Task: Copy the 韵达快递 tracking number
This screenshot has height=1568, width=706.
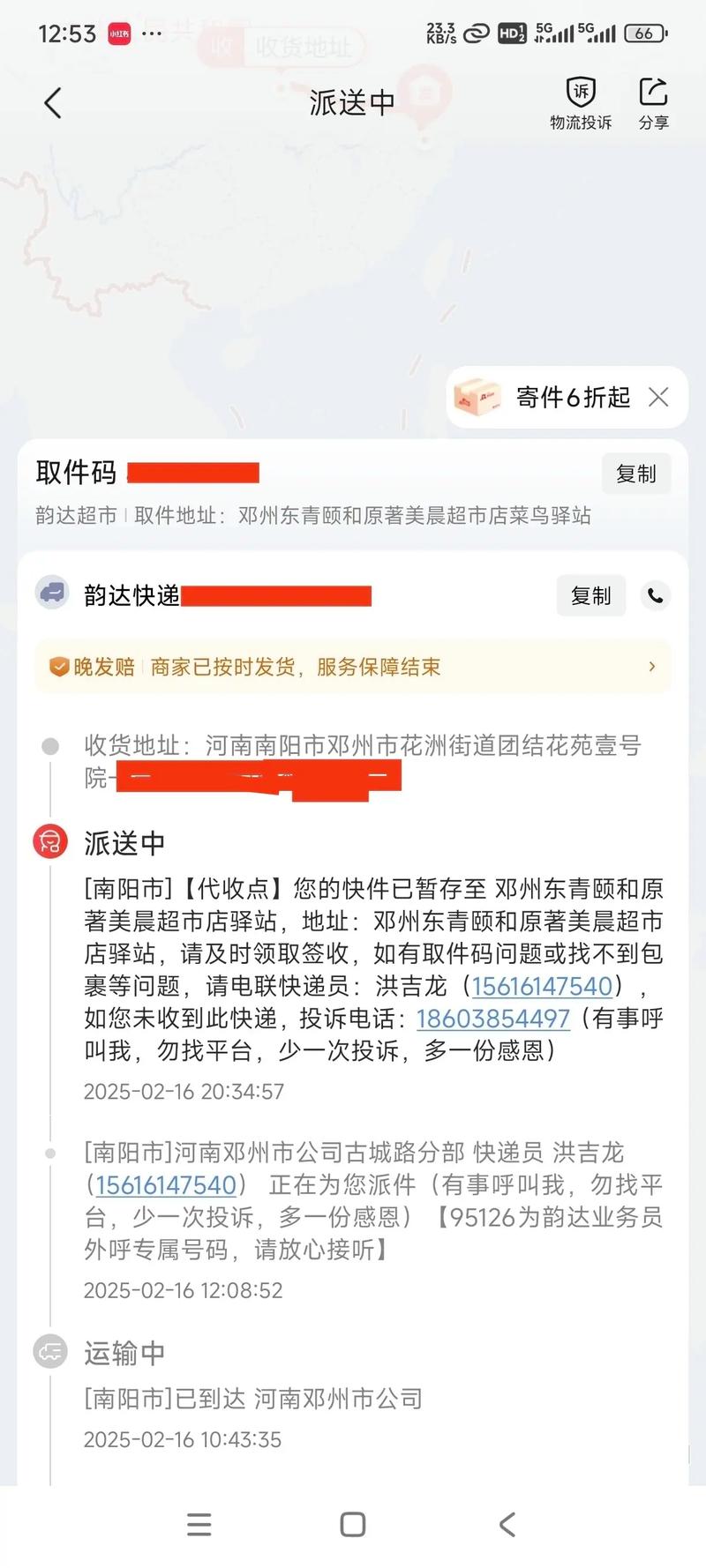Action: coord(590,596)
